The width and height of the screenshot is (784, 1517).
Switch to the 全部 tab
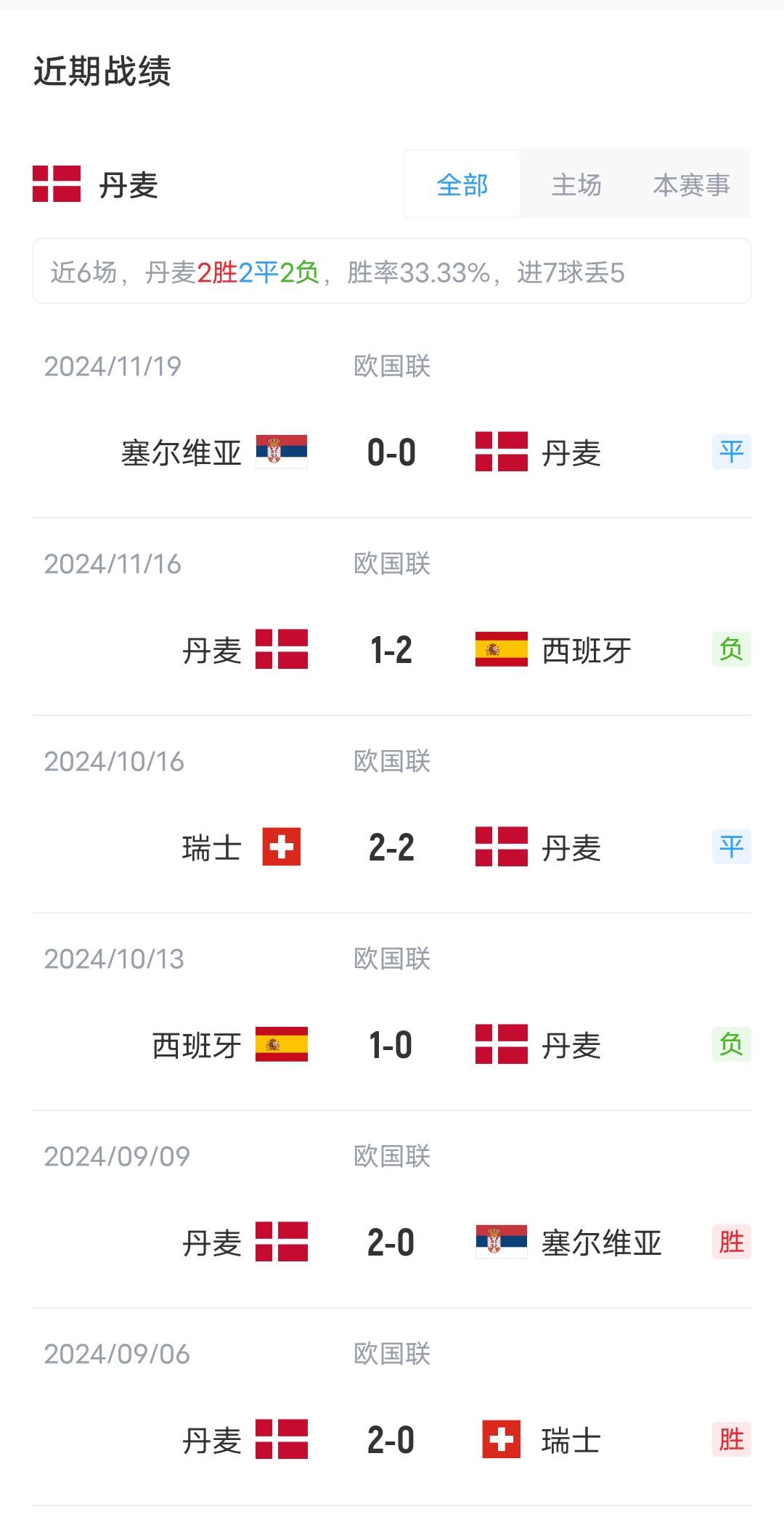point(462,185)
